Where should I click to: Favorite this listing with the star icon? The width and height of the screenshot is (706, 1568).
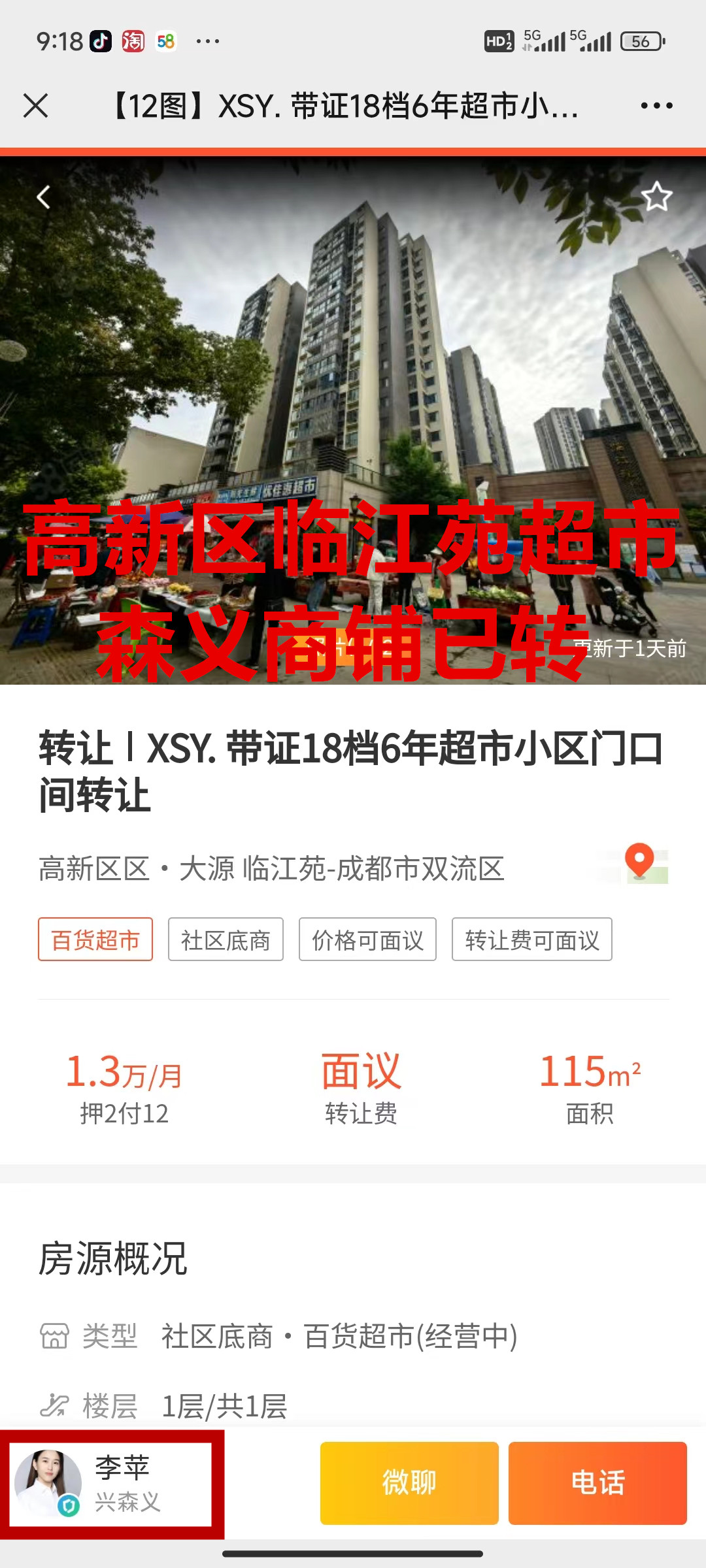[656, 197]
